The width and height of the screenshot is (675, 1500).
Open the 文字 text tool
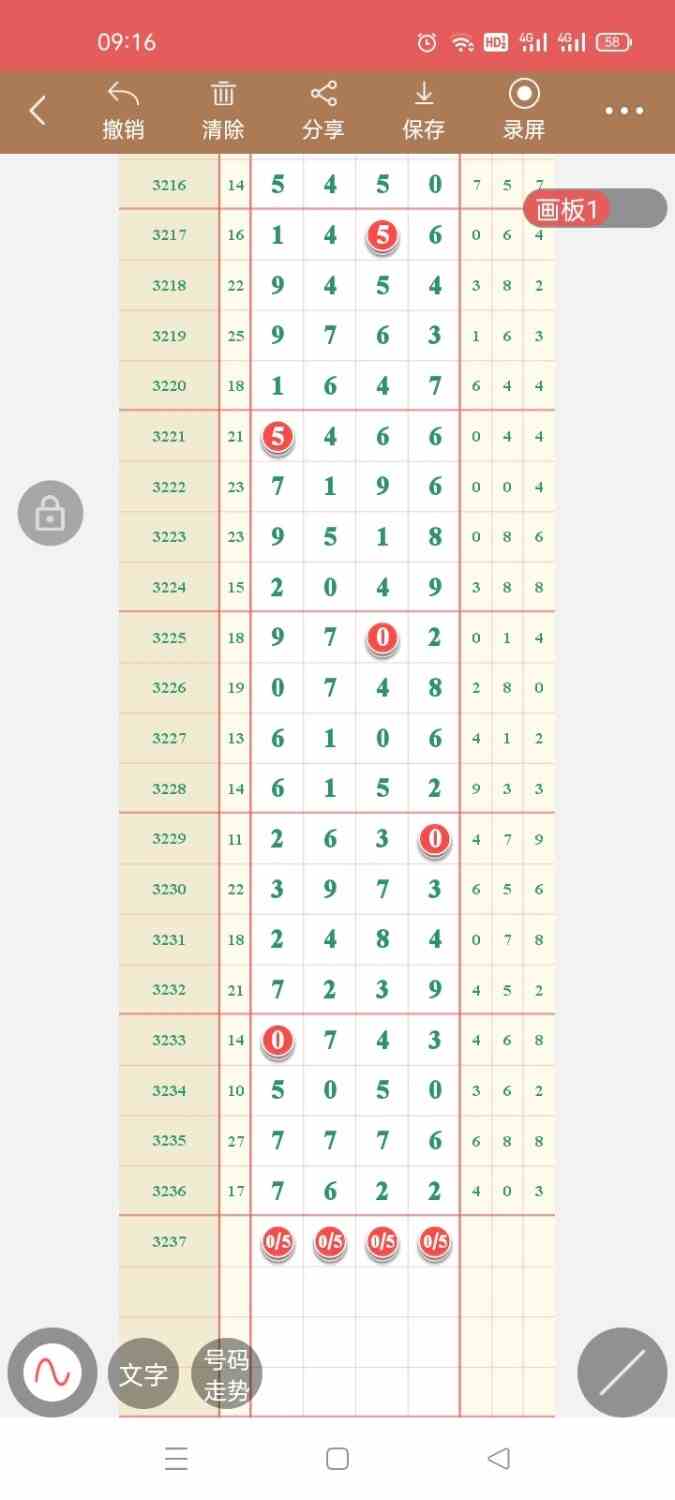click(143, 1374)
